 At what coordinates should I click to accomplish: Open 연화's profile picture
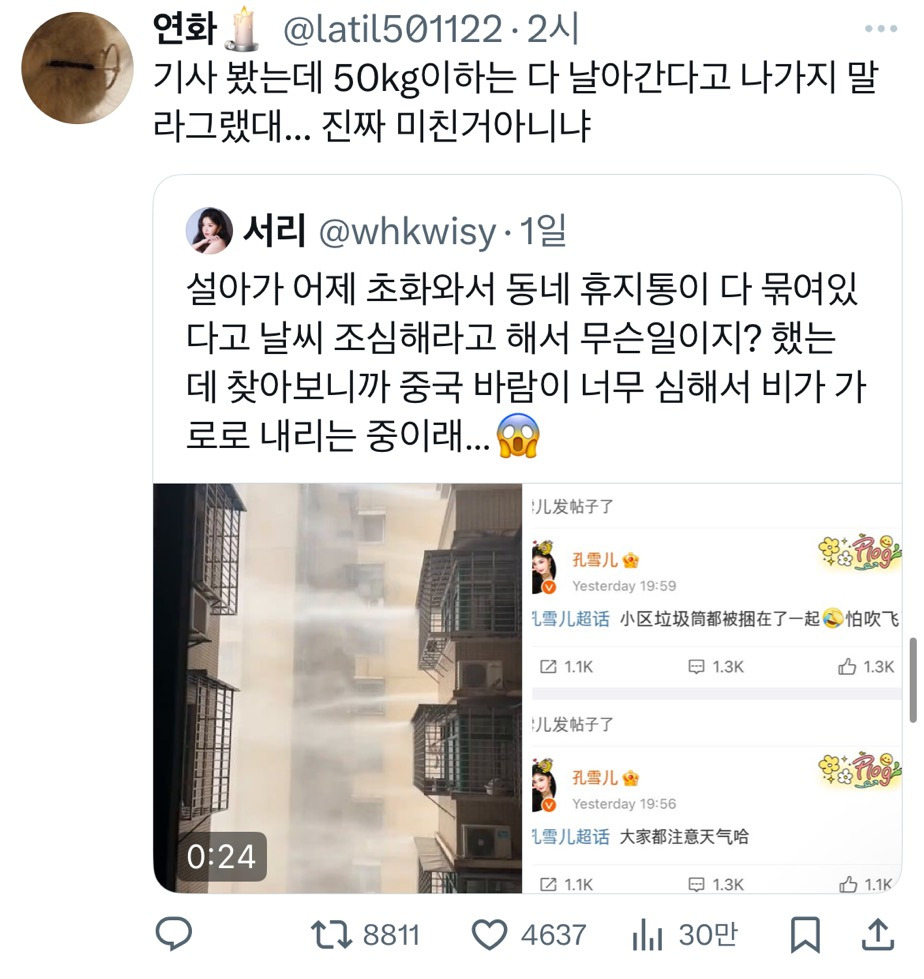tap(77, 68)
